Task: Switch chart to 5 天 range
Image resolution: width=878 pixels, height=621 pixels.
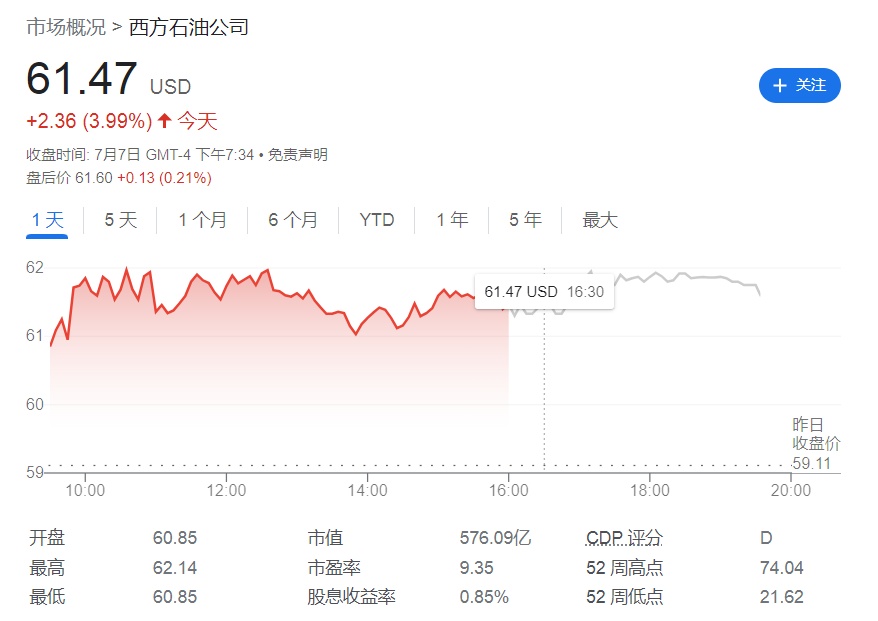Action: (x=120, y=220)
